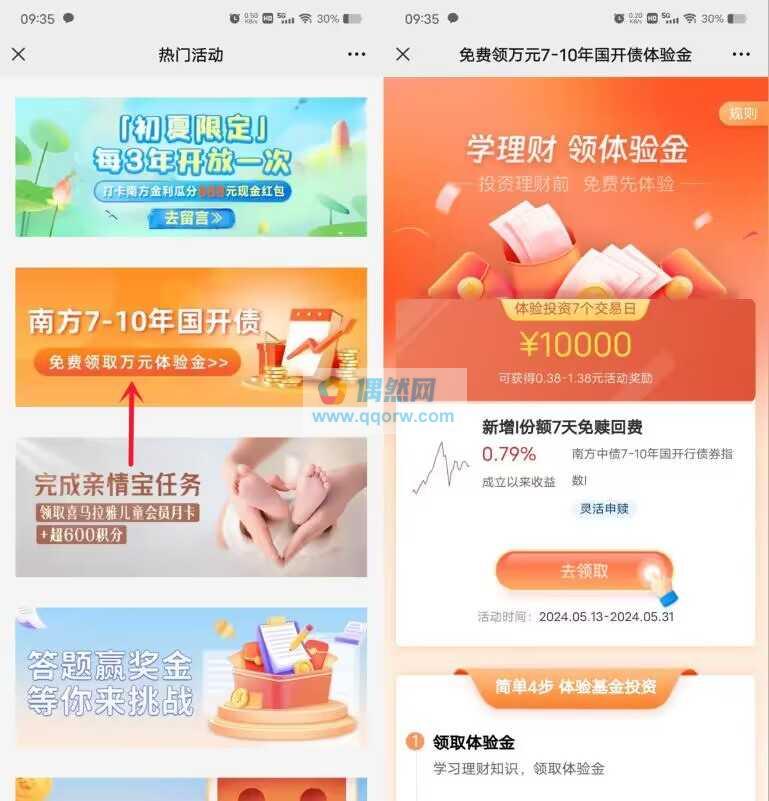Close the 国开债体验金 page
The width and height of the screenshot is (769, 801).
click(403, 54)
